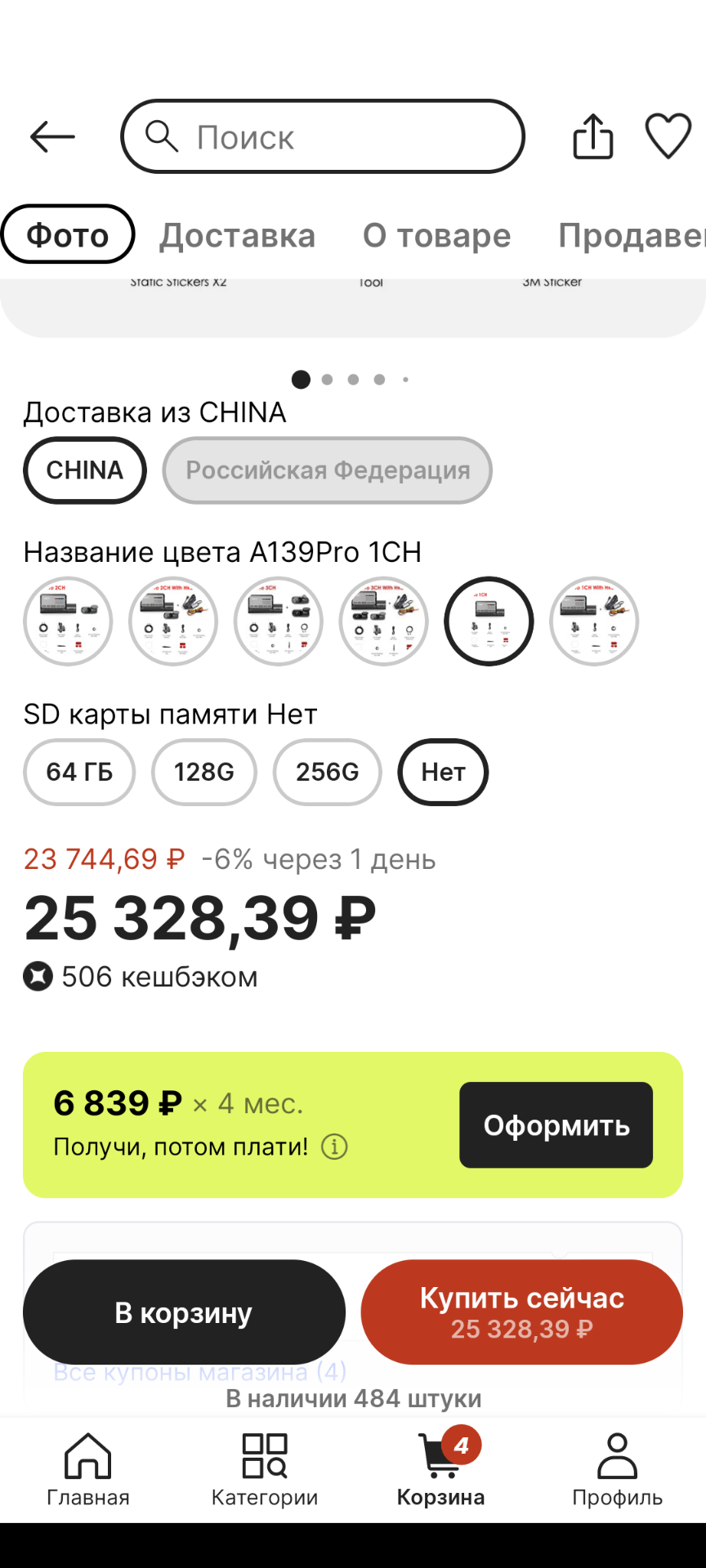Open the Корзина cart tab
The image size is (706, 1568).
click(441, 1470)
